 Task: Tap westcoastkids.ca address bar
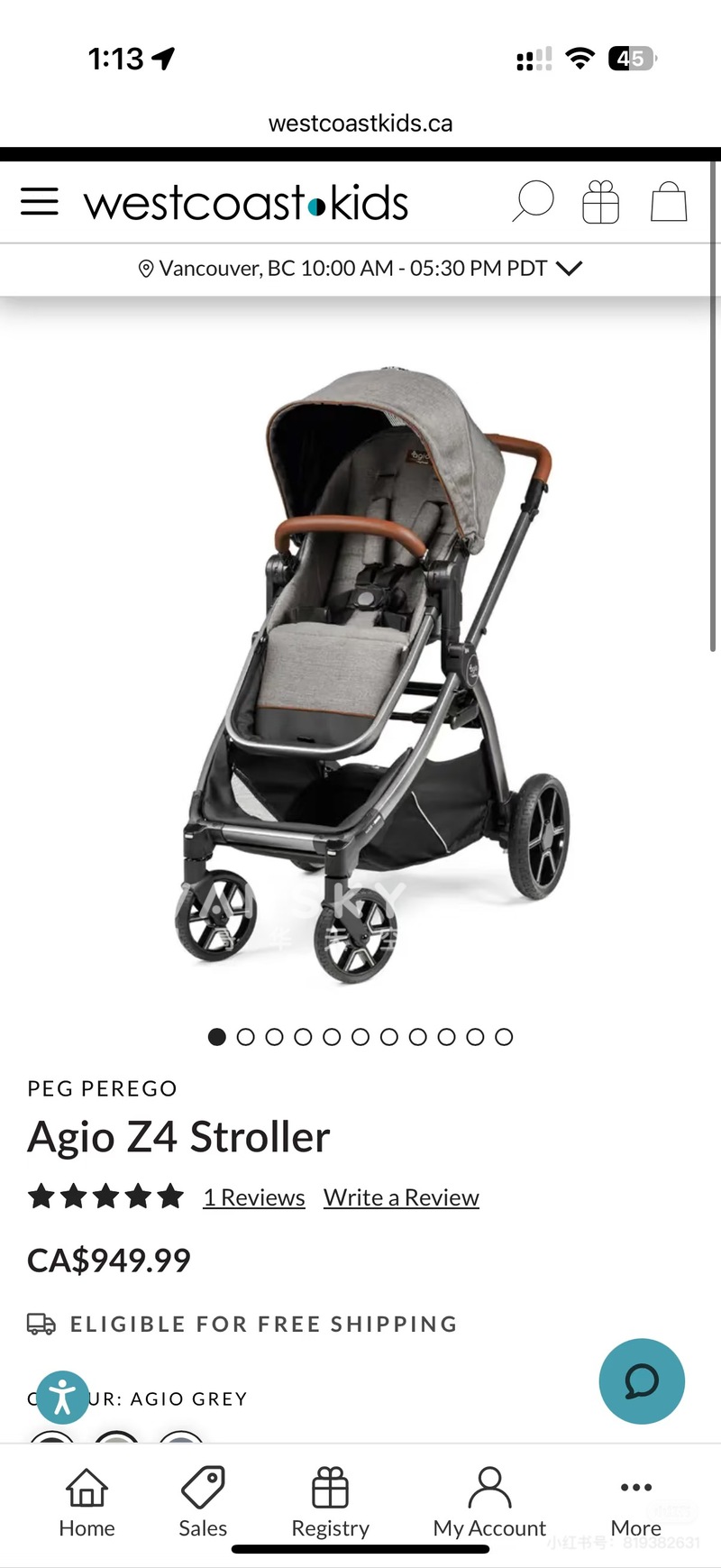(360, 124)
